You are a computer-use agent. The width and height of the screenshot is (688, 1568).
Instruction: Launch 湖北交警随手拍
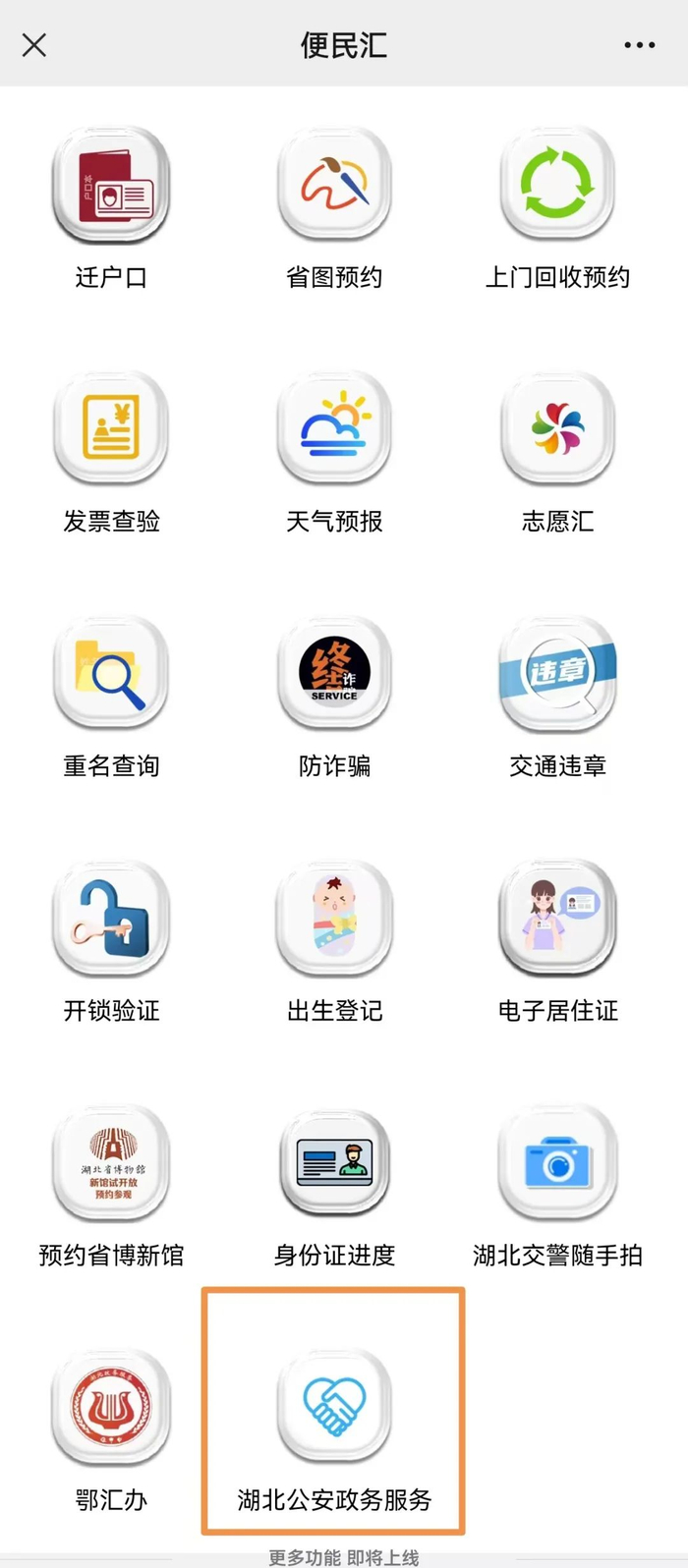click(x=557, y=1163)
